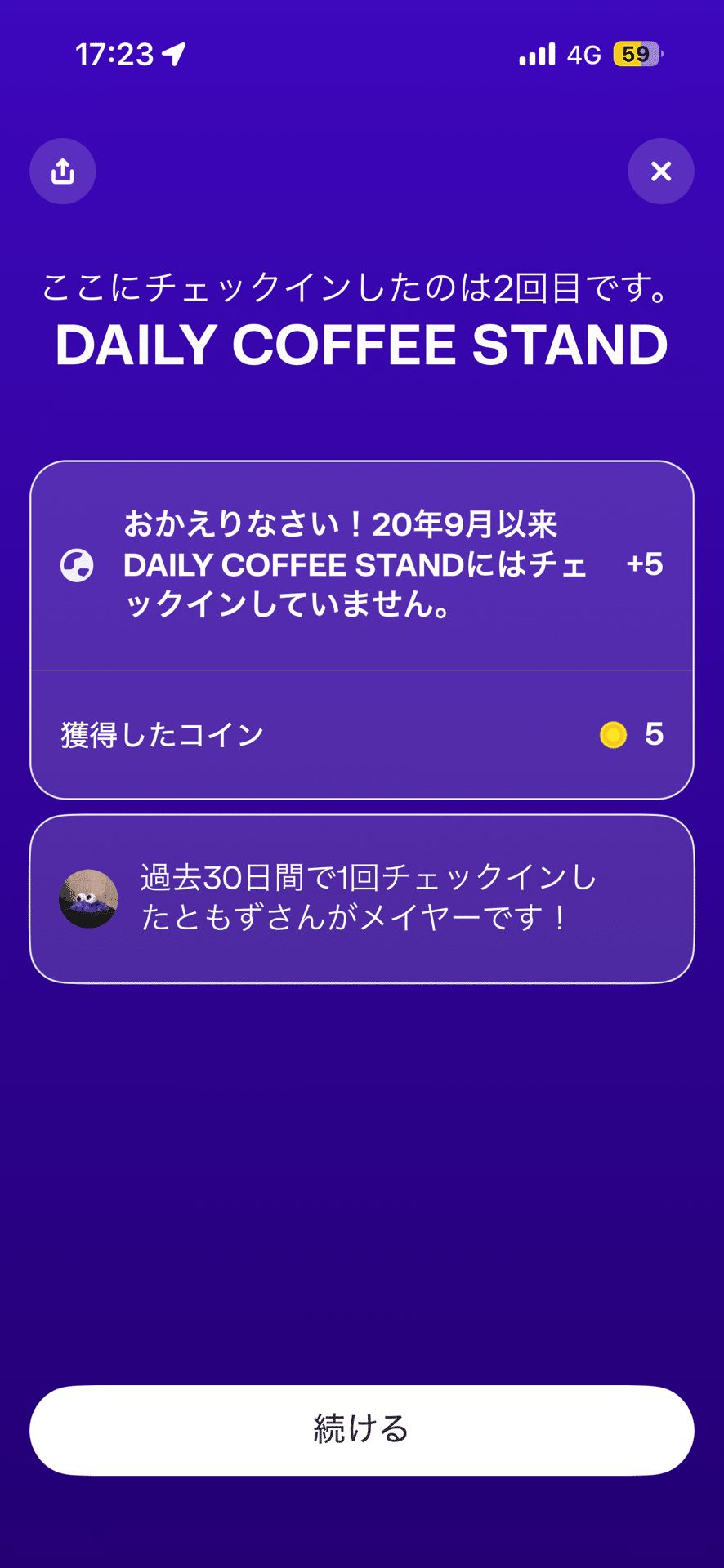724x1568 pixels.
Task: Tap the 続ける button to continue
Action: point(362,1429)
